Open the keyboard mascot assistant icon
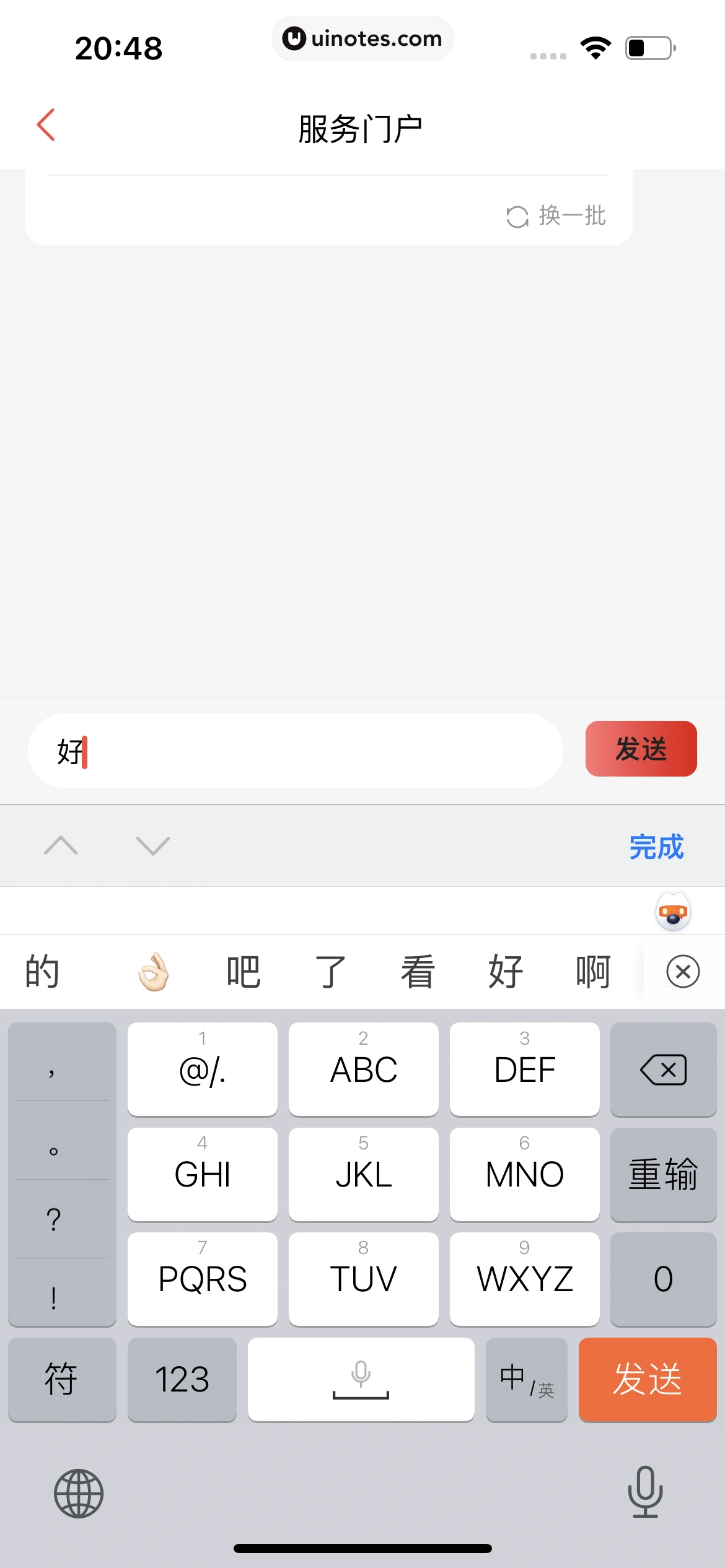The image size is (725, 1568). click(673, 912)
